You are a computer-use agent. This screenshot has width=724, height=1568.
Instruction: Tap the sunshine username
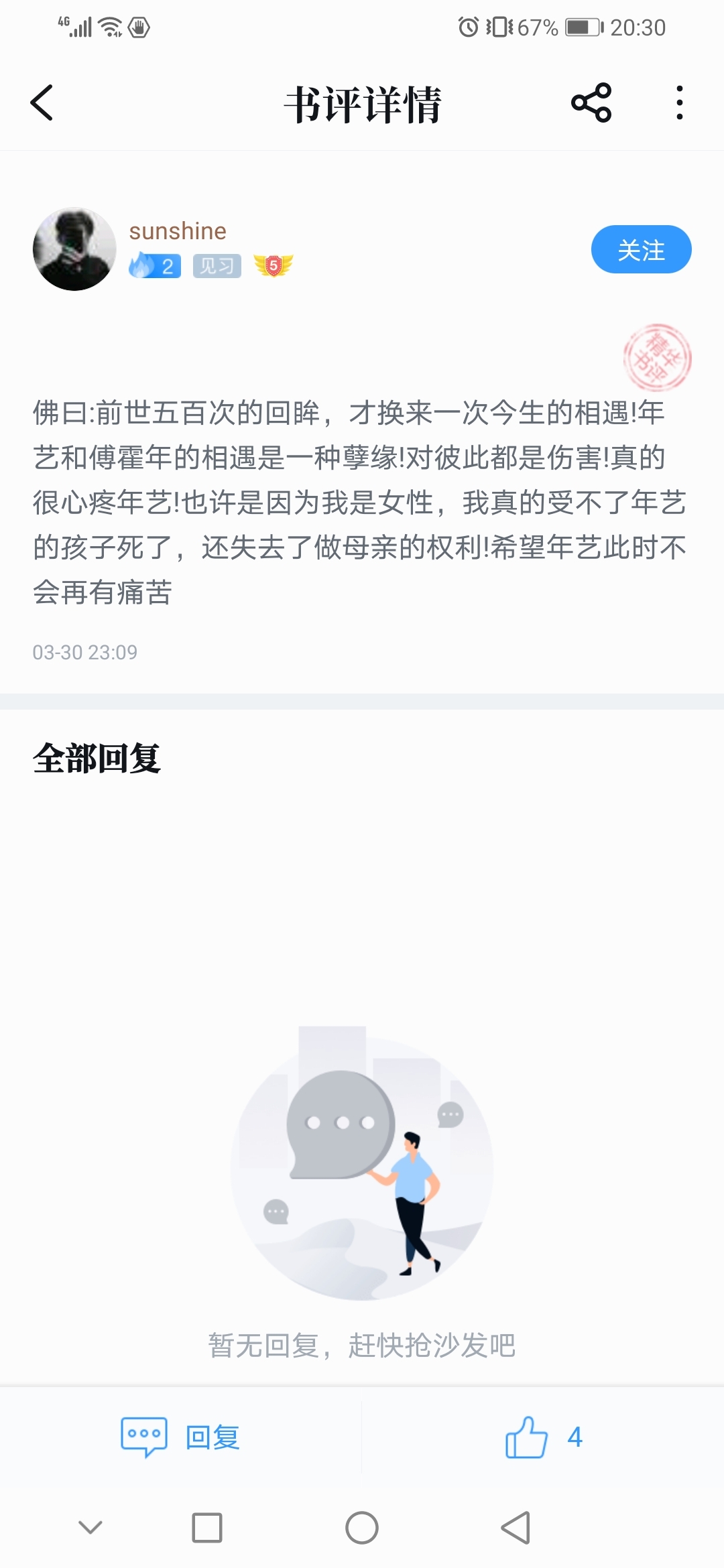178,231
